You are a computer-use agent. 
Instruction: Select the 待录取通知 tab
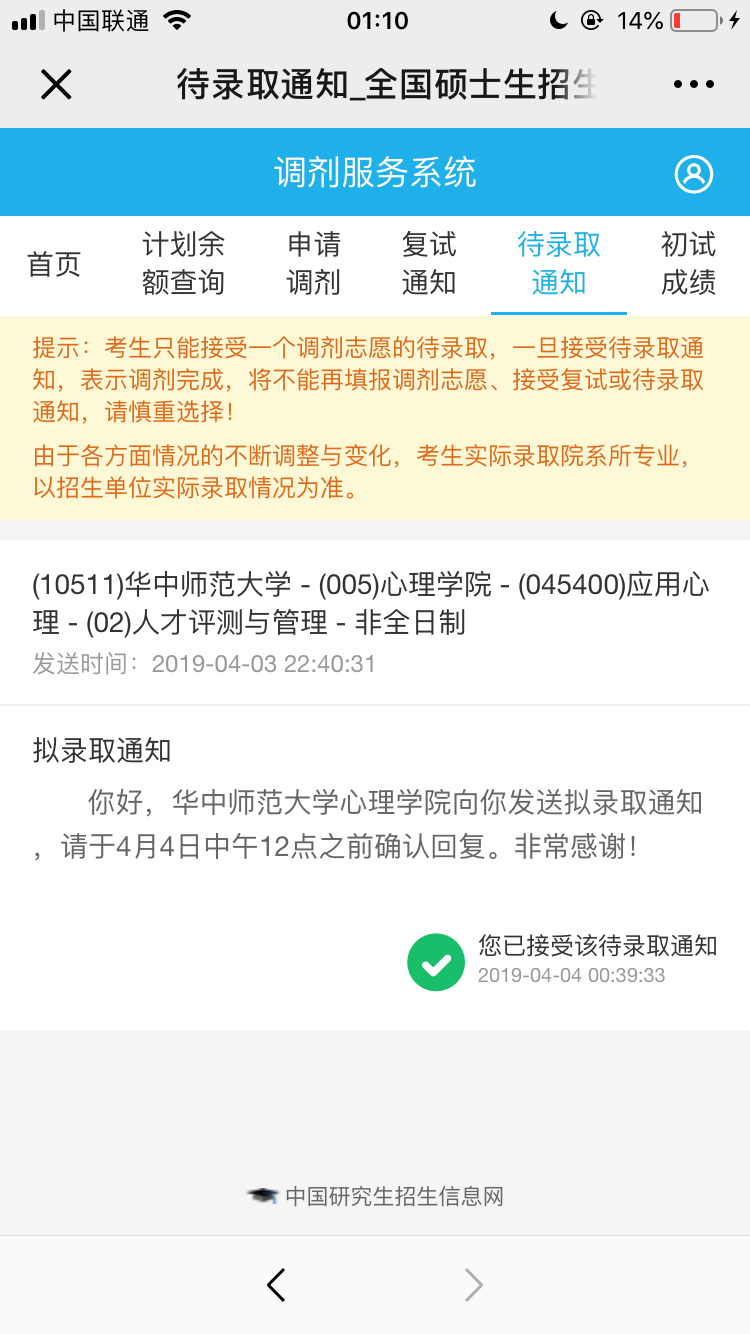[x=559, y=264]
